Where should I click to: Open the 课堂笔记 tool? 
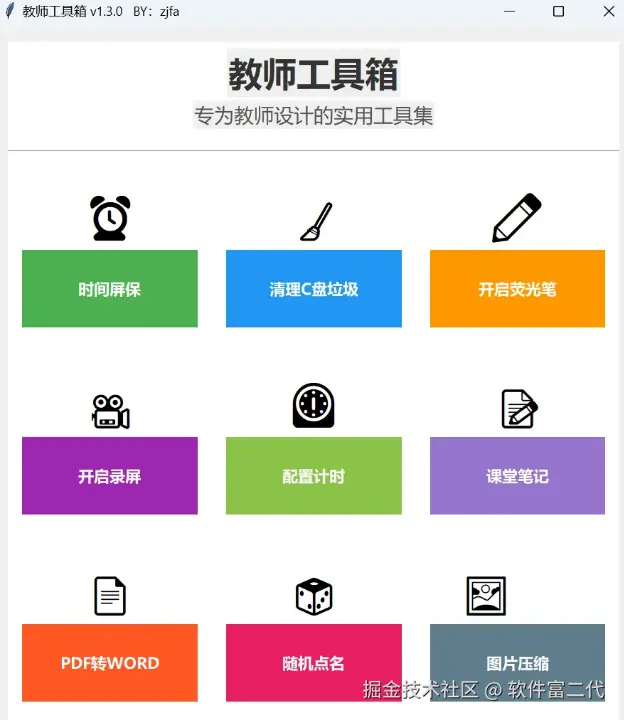click(517, 476)
